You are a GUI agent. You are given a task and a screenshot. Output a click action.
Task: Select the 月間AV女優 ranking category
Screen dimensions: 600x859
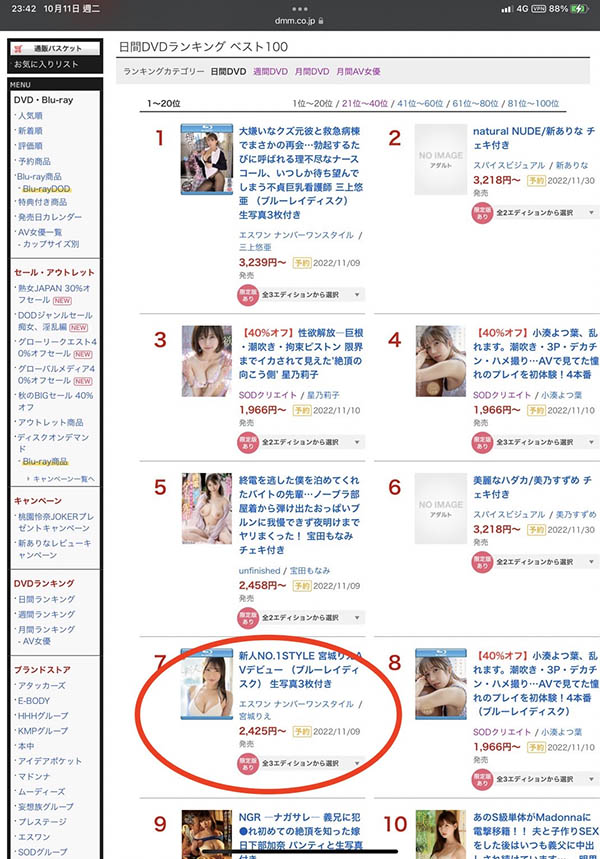point(358,72)
